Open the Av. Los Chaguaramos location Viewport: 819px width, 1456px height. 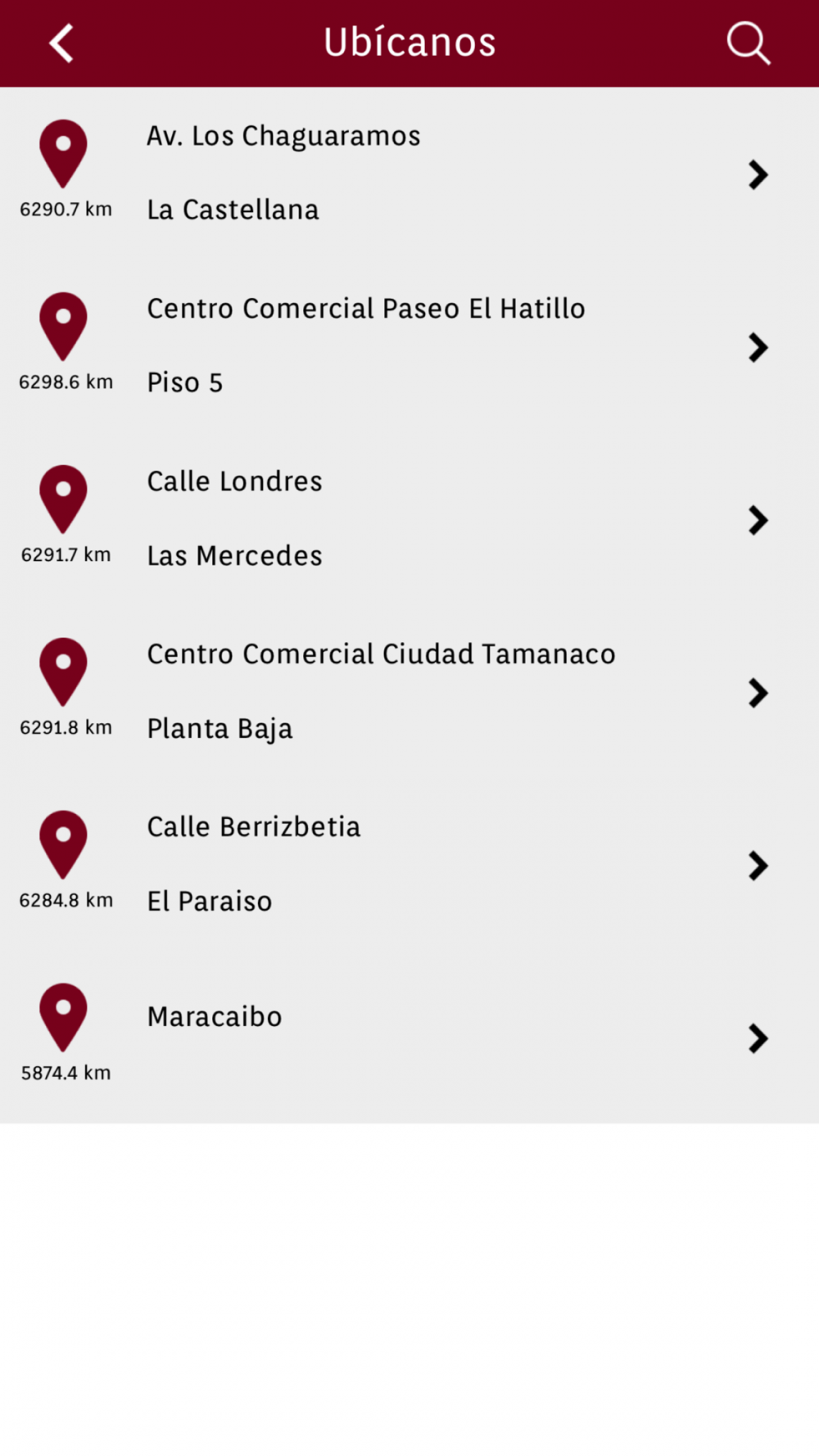tap(409, 174)
